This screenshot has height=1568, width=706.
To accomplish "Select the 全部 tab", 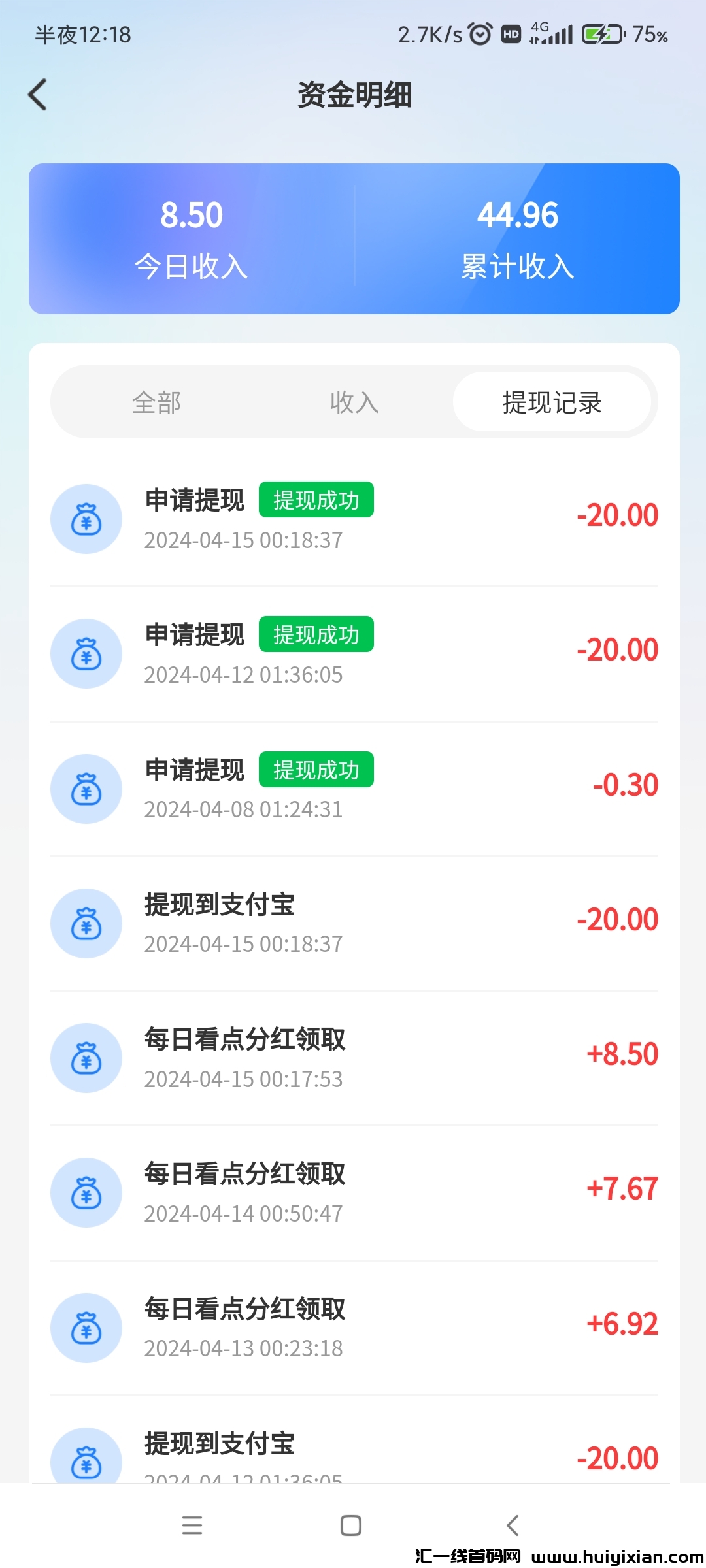I will 157,402.
